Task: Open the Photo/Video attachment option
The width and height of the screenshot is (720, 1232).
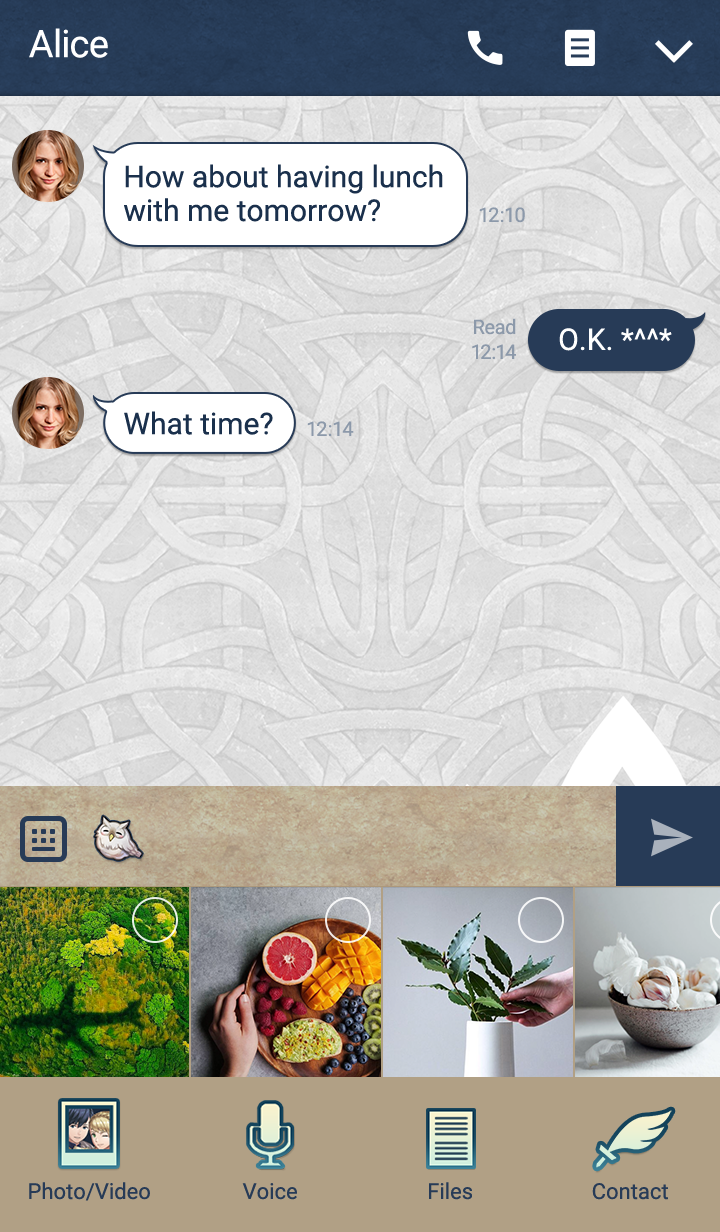Action: 89,1150
